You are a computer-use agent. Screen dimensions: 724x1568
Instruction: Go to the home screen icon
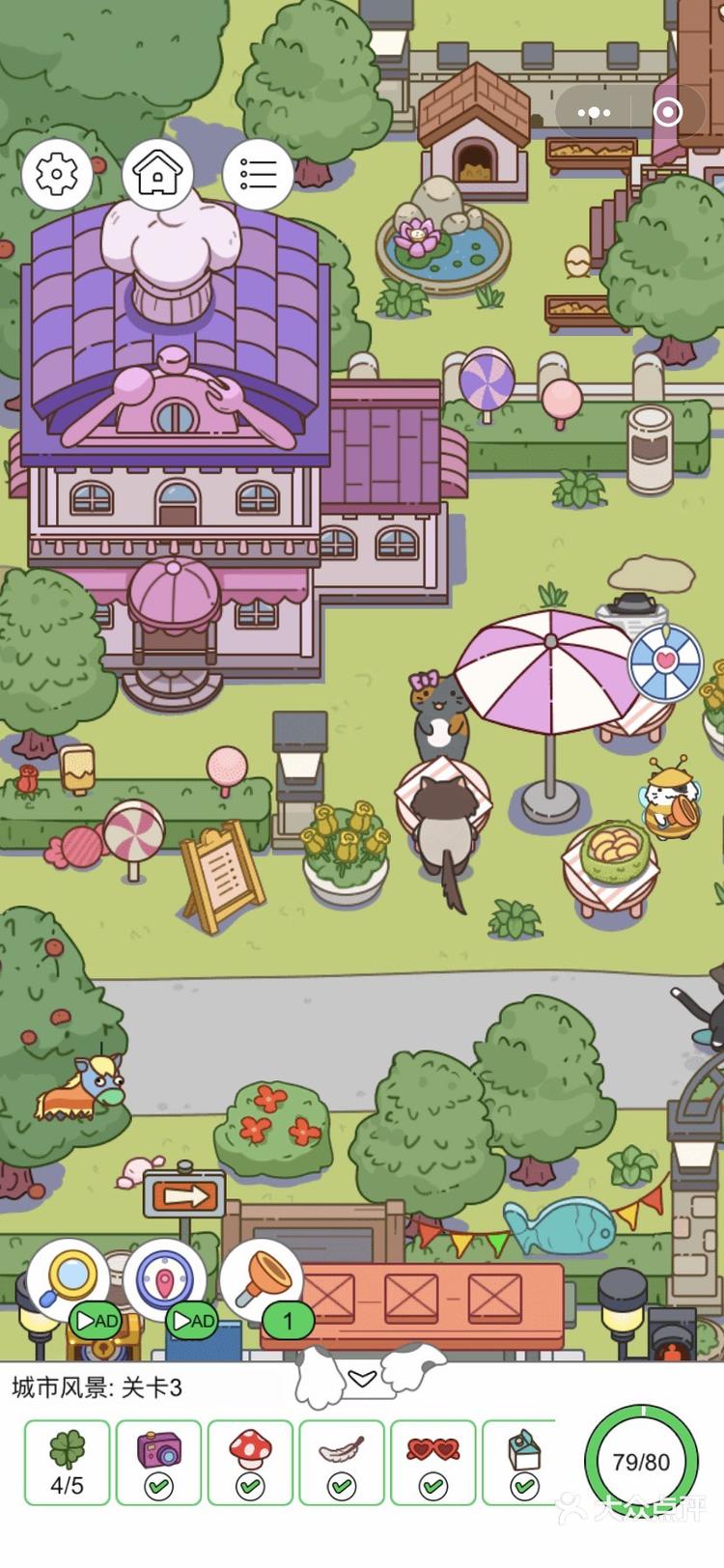(x=157, y=174)
